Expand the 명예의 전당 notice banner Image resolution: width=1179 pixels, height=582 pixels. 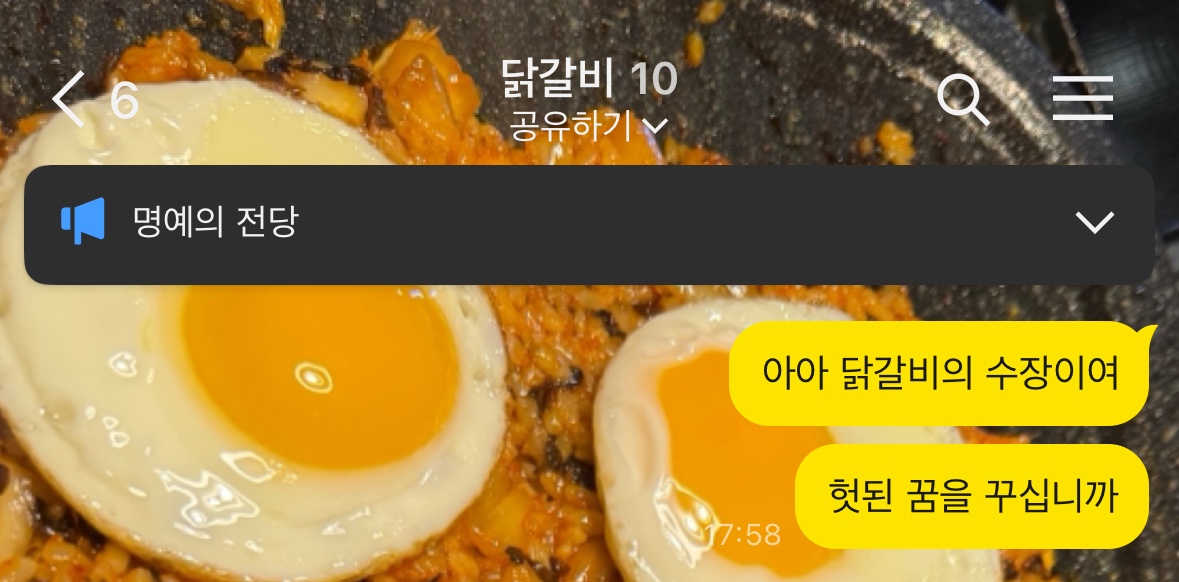coord(1094,223)
